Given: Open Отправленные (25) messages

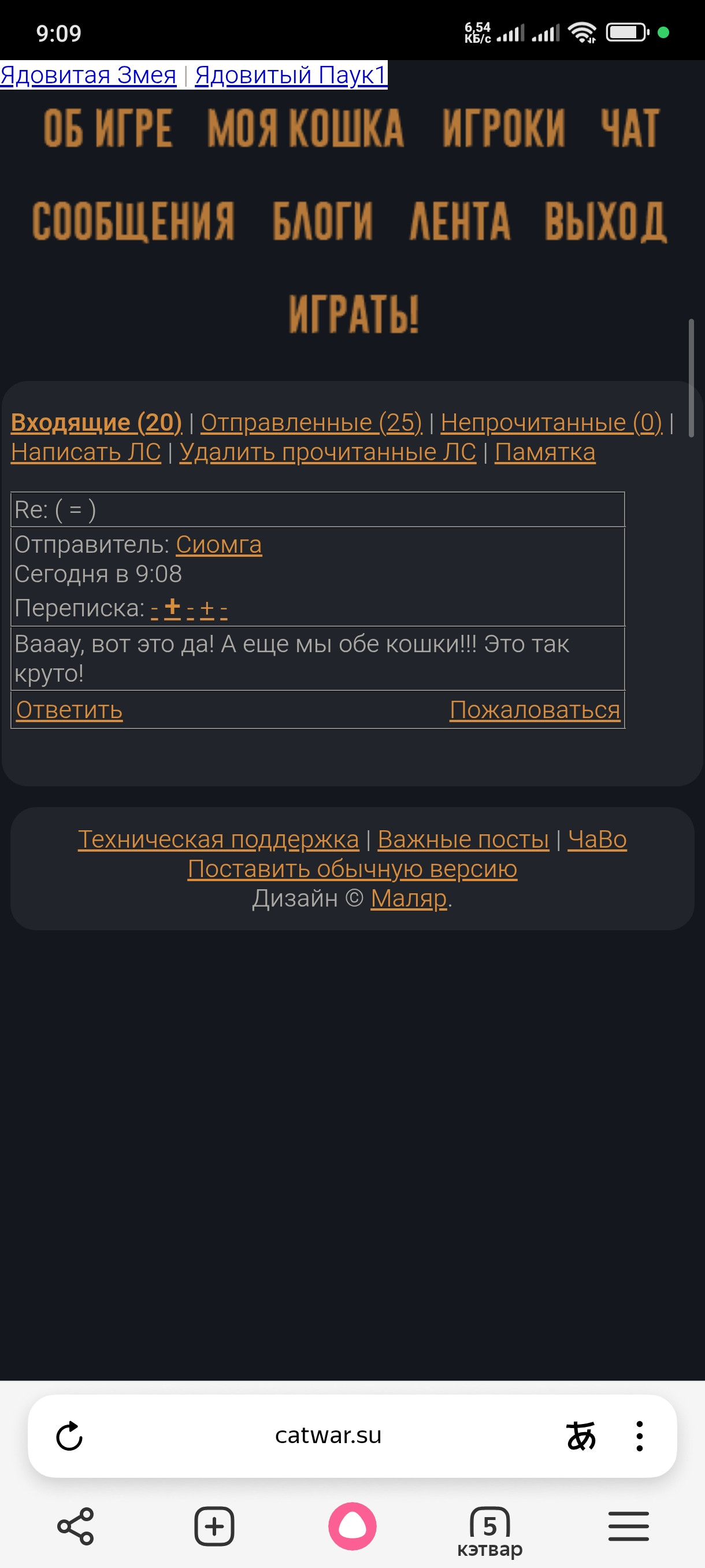Looking at the screenshot, I should (x=311, y=423).
